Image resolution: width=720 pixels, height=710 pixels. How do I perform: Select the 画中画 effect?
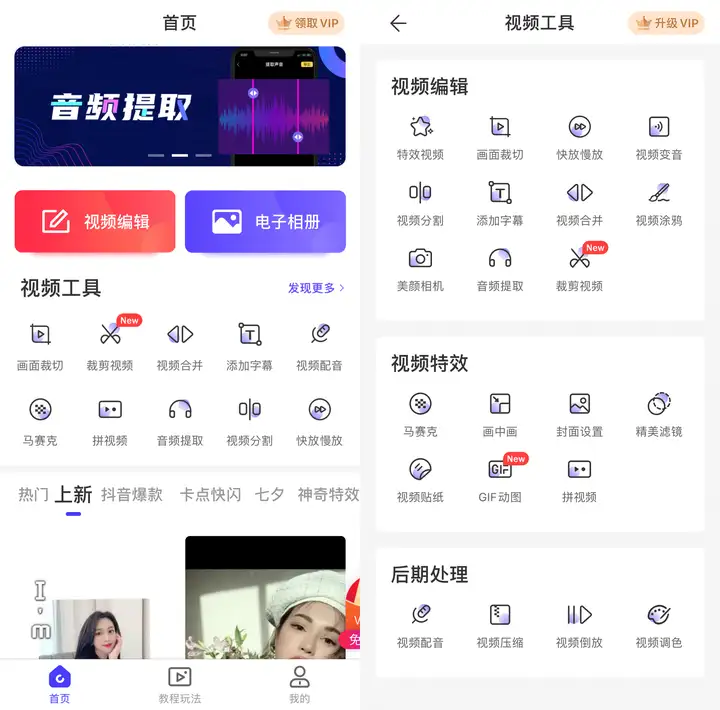click(500, 414)
